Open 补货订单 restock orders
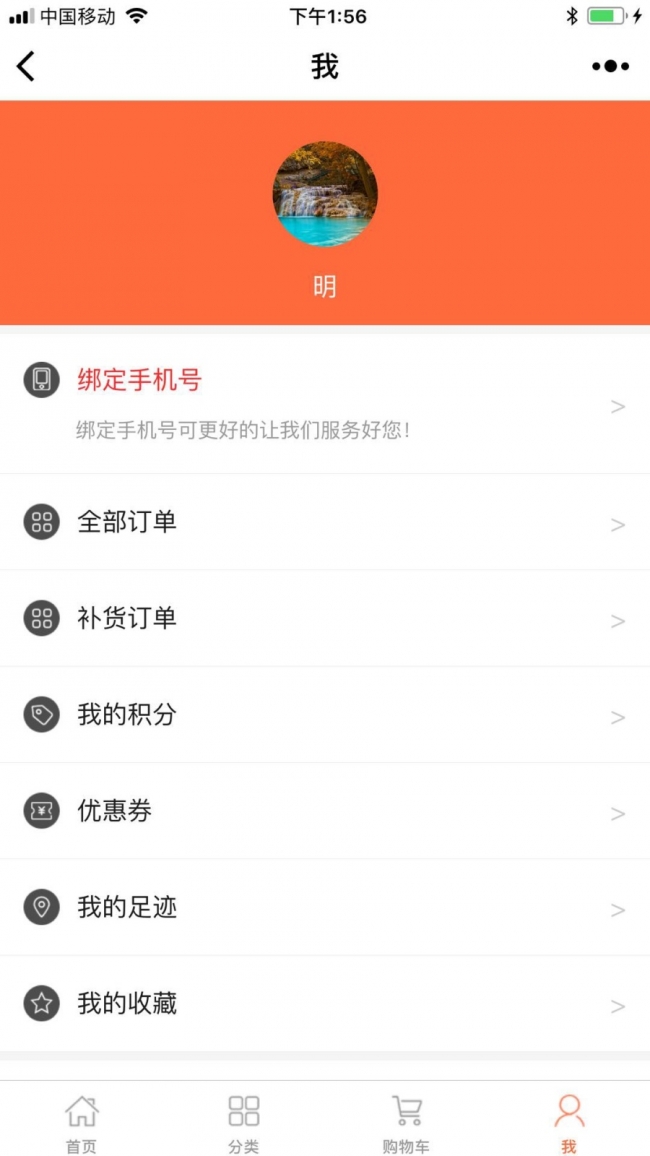This screenshot has height=1156, width=650. [325, 618]
